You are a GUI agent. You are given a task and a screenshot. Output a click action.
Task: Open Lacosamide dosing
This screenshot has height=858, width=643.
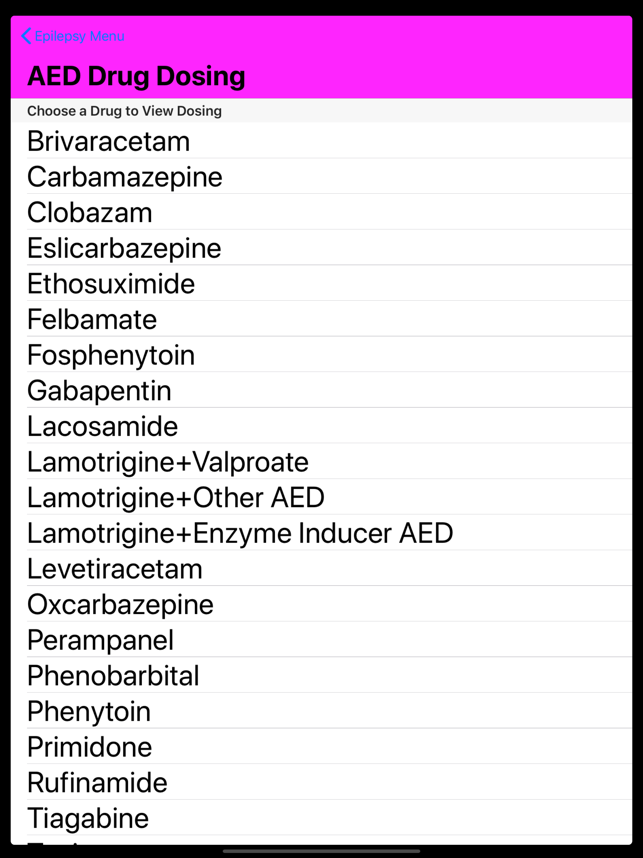(102, 427)
